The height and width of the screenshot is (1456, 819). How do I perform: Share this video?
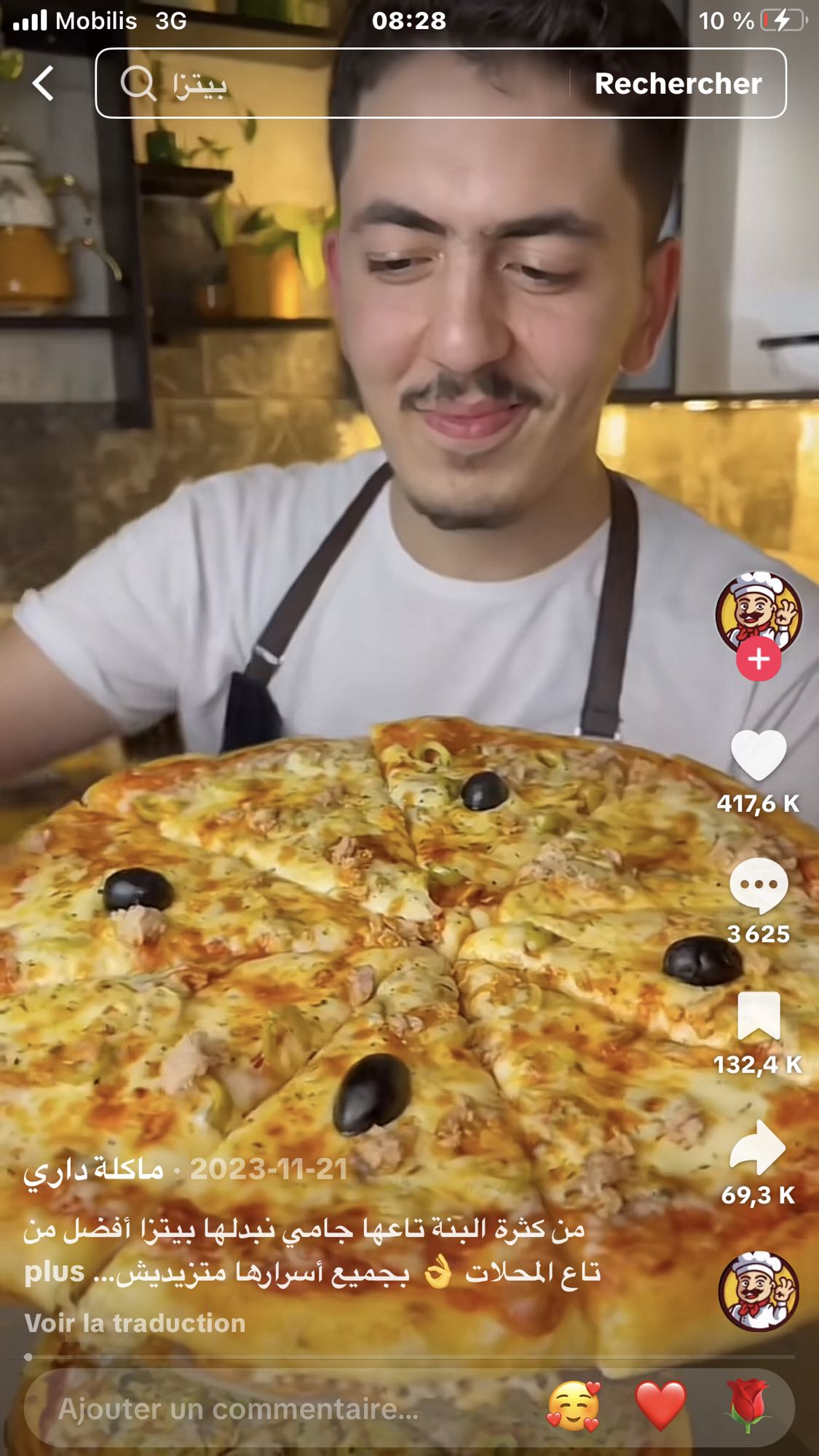[x=759, y=1147]
